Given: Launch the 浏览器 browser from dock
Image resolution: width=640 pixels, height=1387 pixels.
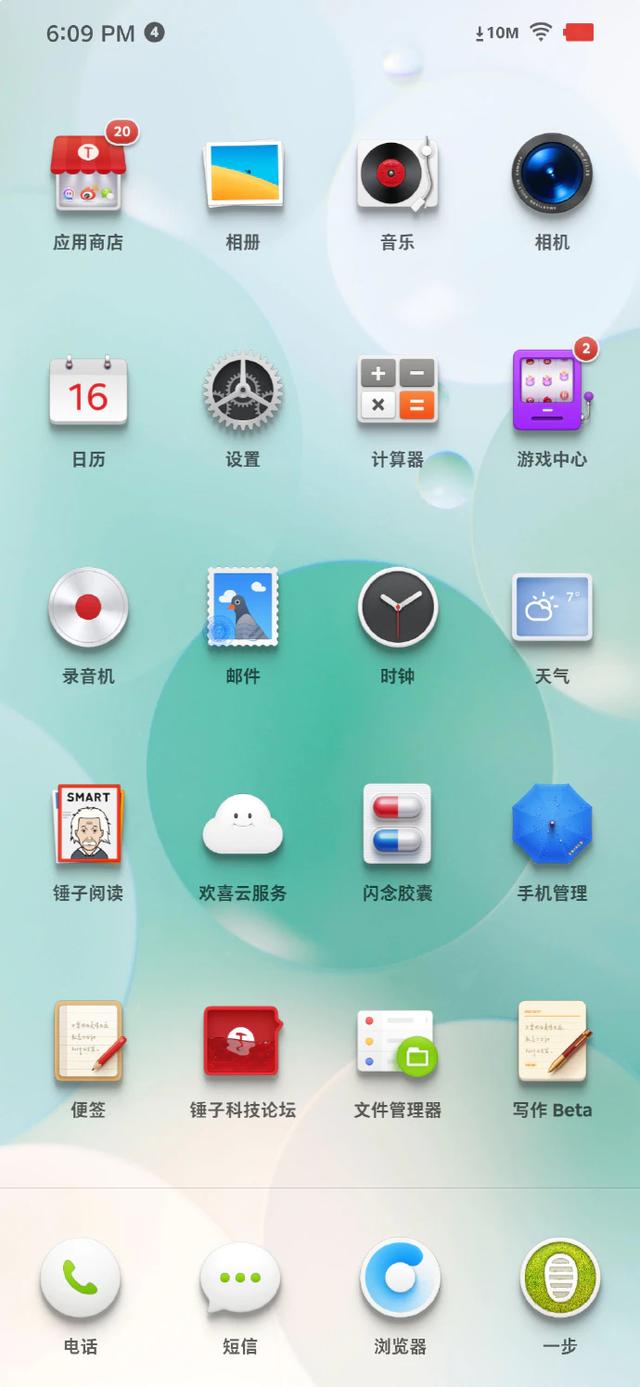Looking at the screenshot, I should point(400,1279).
